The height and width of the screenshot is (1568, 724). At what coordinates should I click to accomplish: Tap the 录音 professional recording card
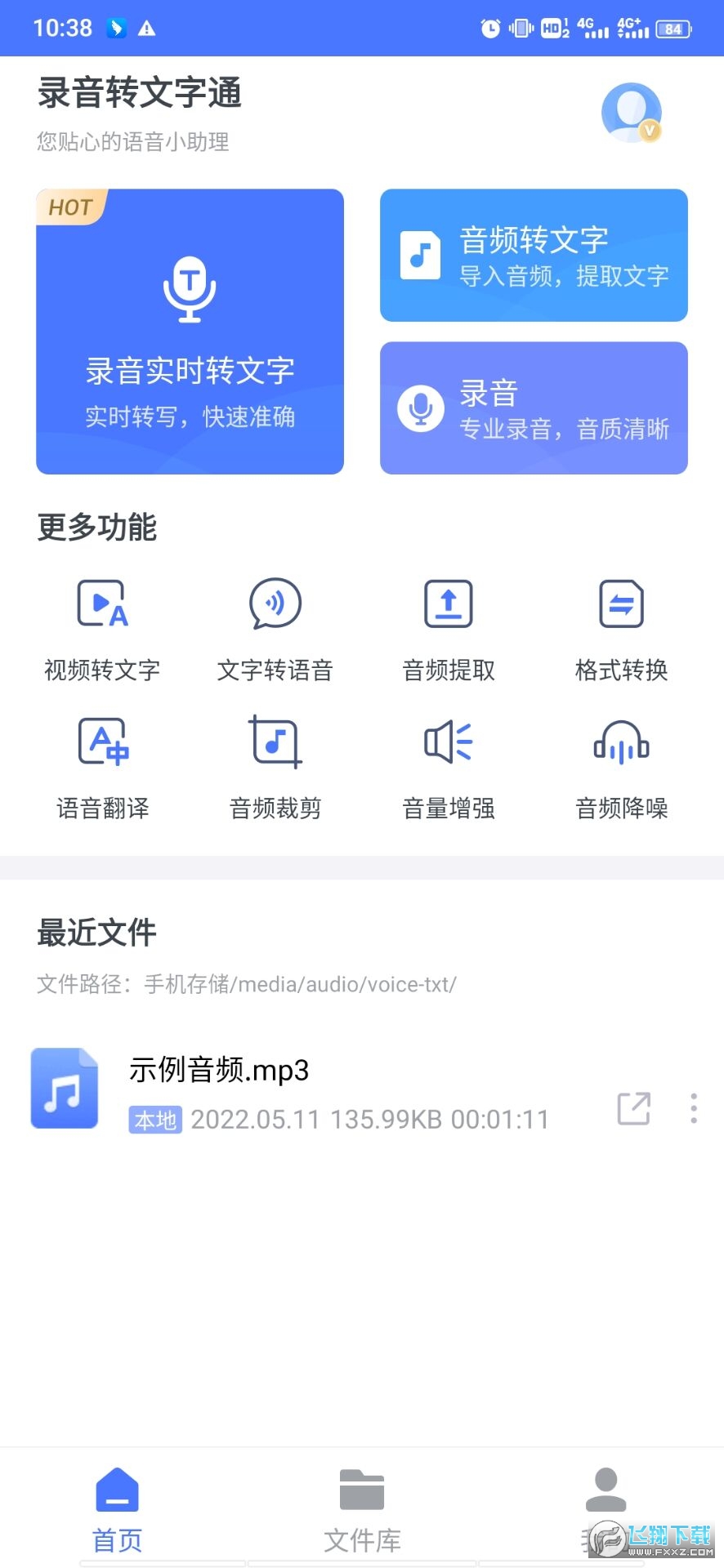point(533,408)
